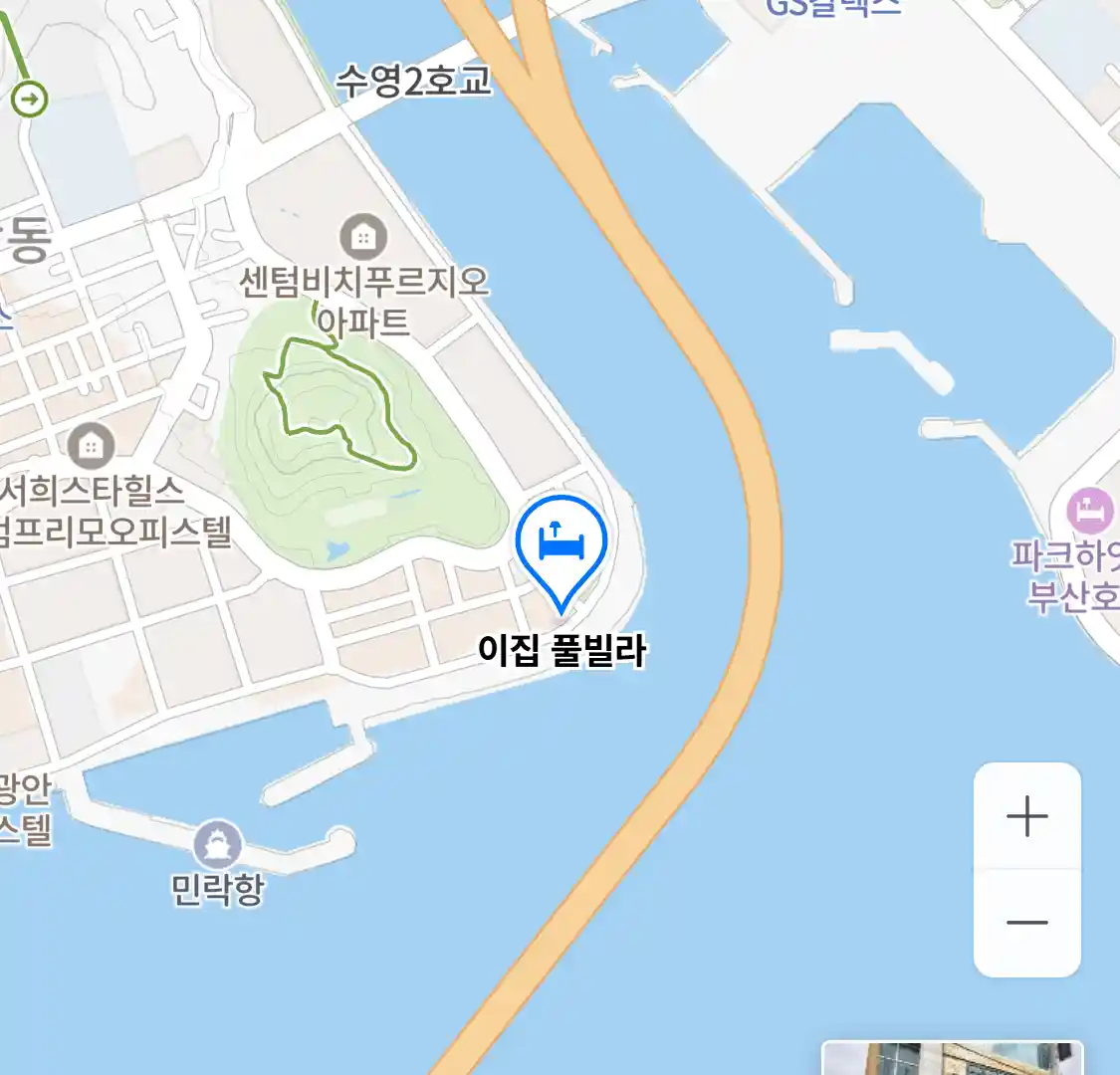Tap the 이집 풀빌라 lodging pin
Screen dimensions: 1120x1075
(x=561, y=545)
